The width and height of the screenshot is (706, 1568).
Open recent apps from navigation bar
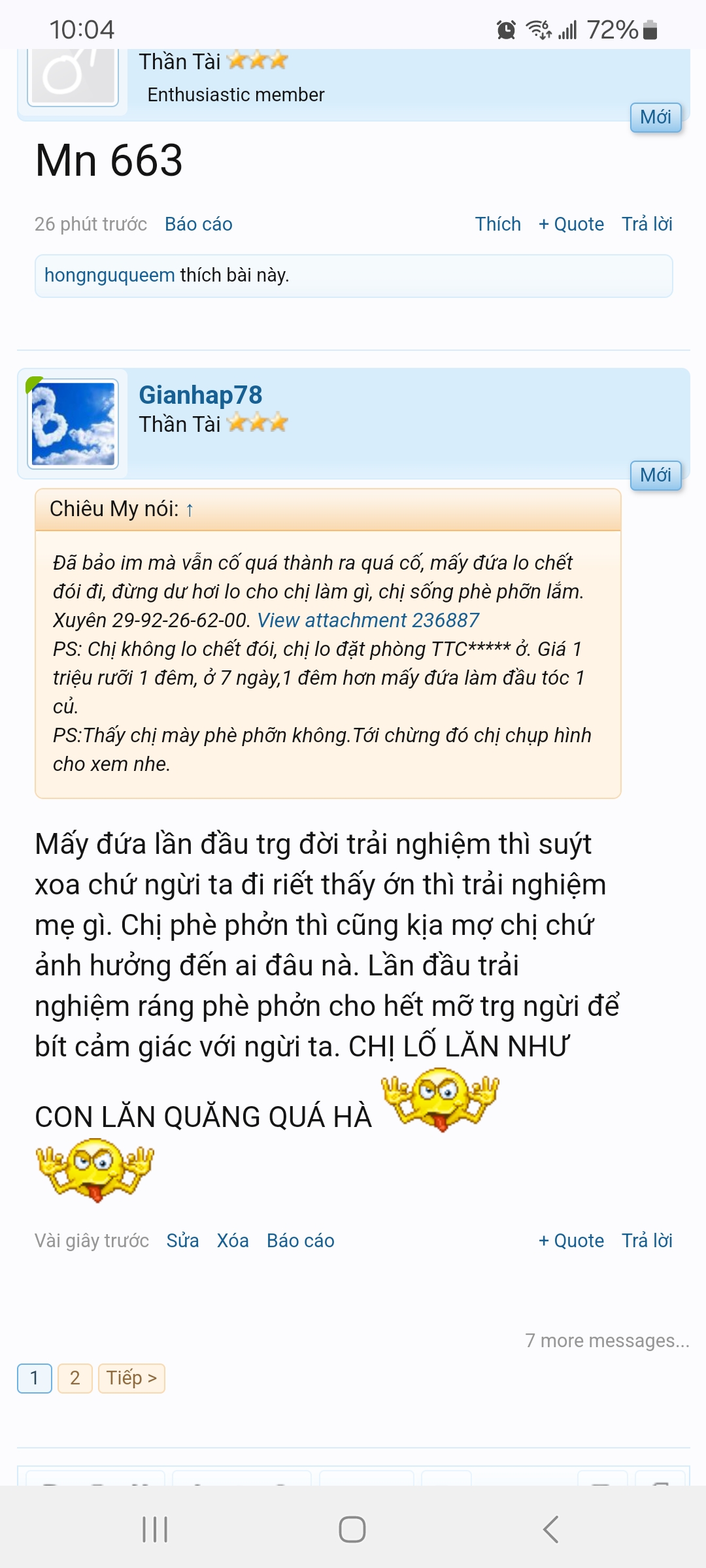pyautogui.click(x=155, y=1529)
